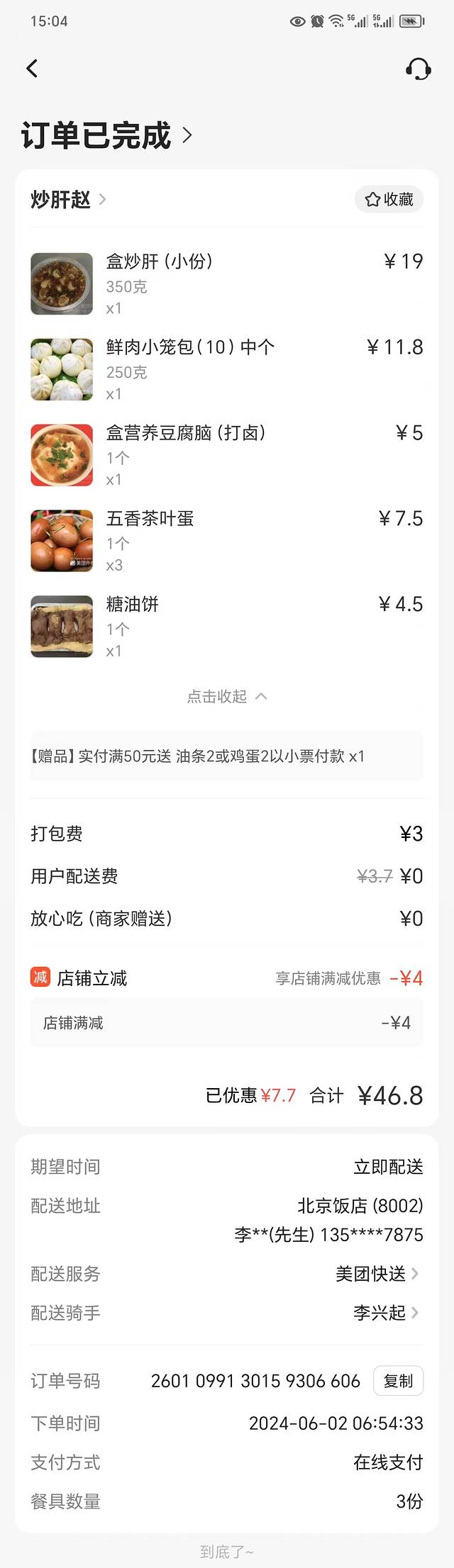Favorite the store with 收藏
Image resolution: width=454 pixels, height=1568 pixels.
click(389, 199)
